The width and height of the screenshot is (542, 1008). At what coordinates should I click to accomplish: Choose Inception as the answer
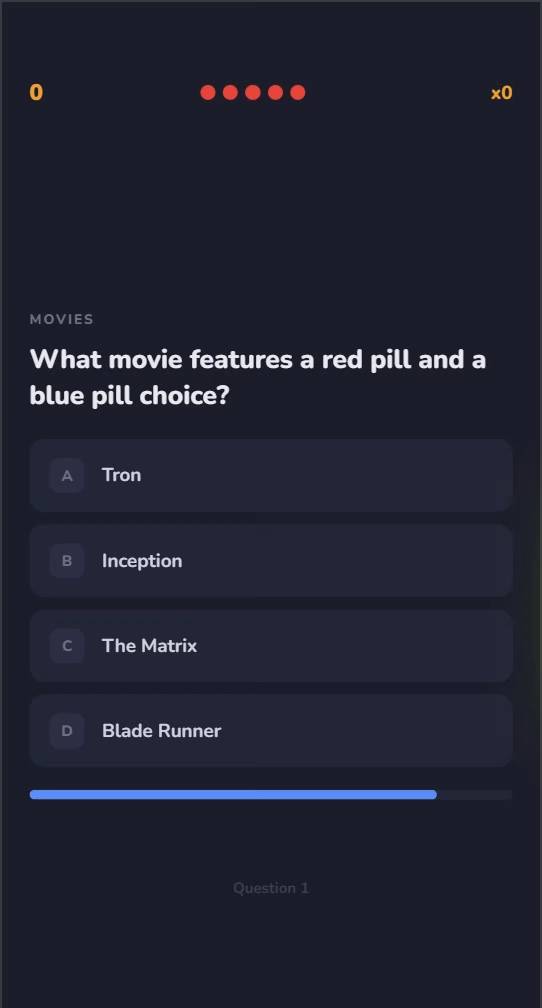click(271, 561)
